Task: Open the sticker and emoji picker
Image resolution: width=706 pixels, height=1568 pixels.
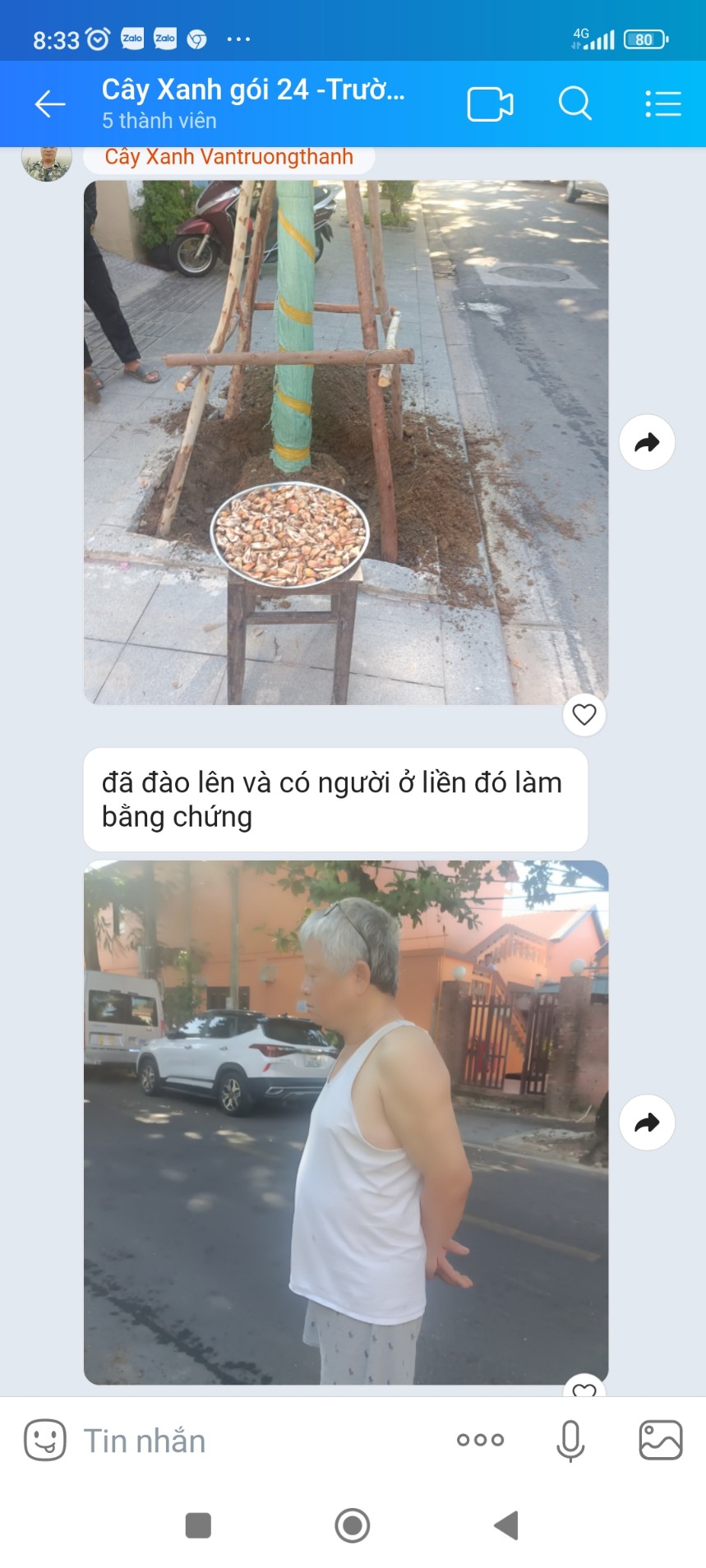Action: pos(44,1441)
